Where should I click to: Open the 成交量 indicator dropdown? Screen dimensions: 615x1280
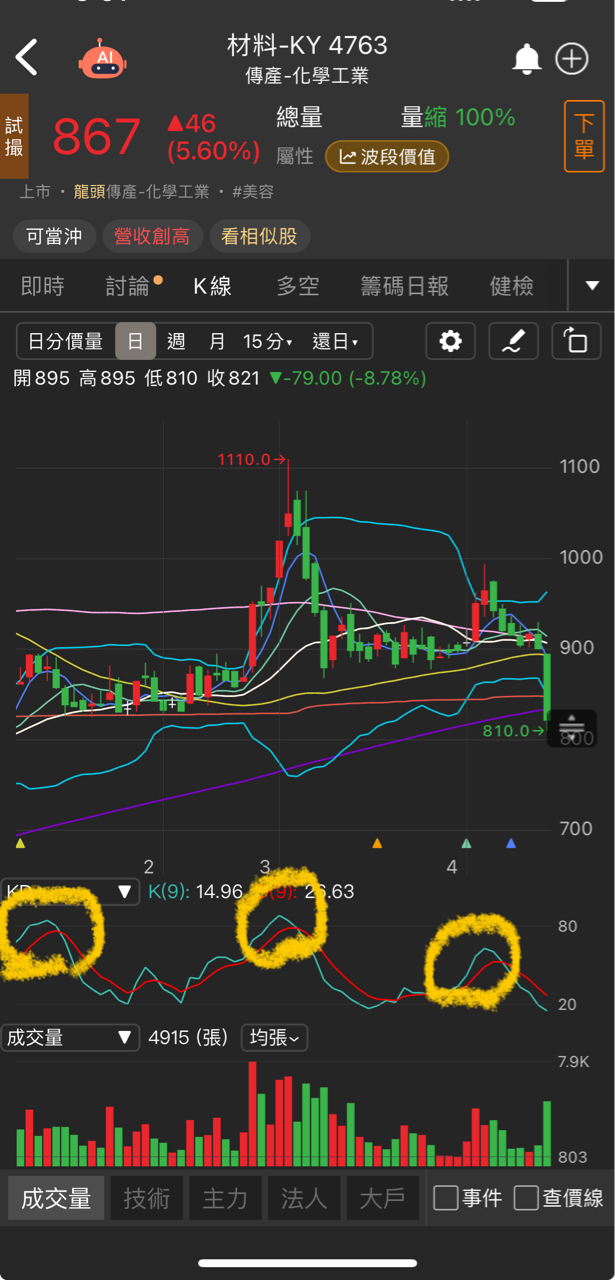point(70,1037)
